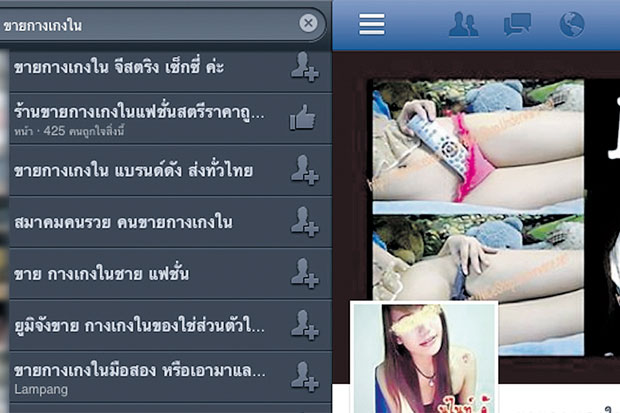This screenshot has width=620, height=413.
Task: Add ขาย กางเกงในชาย แฟชั่น as friend
Action: coord(303,273)
